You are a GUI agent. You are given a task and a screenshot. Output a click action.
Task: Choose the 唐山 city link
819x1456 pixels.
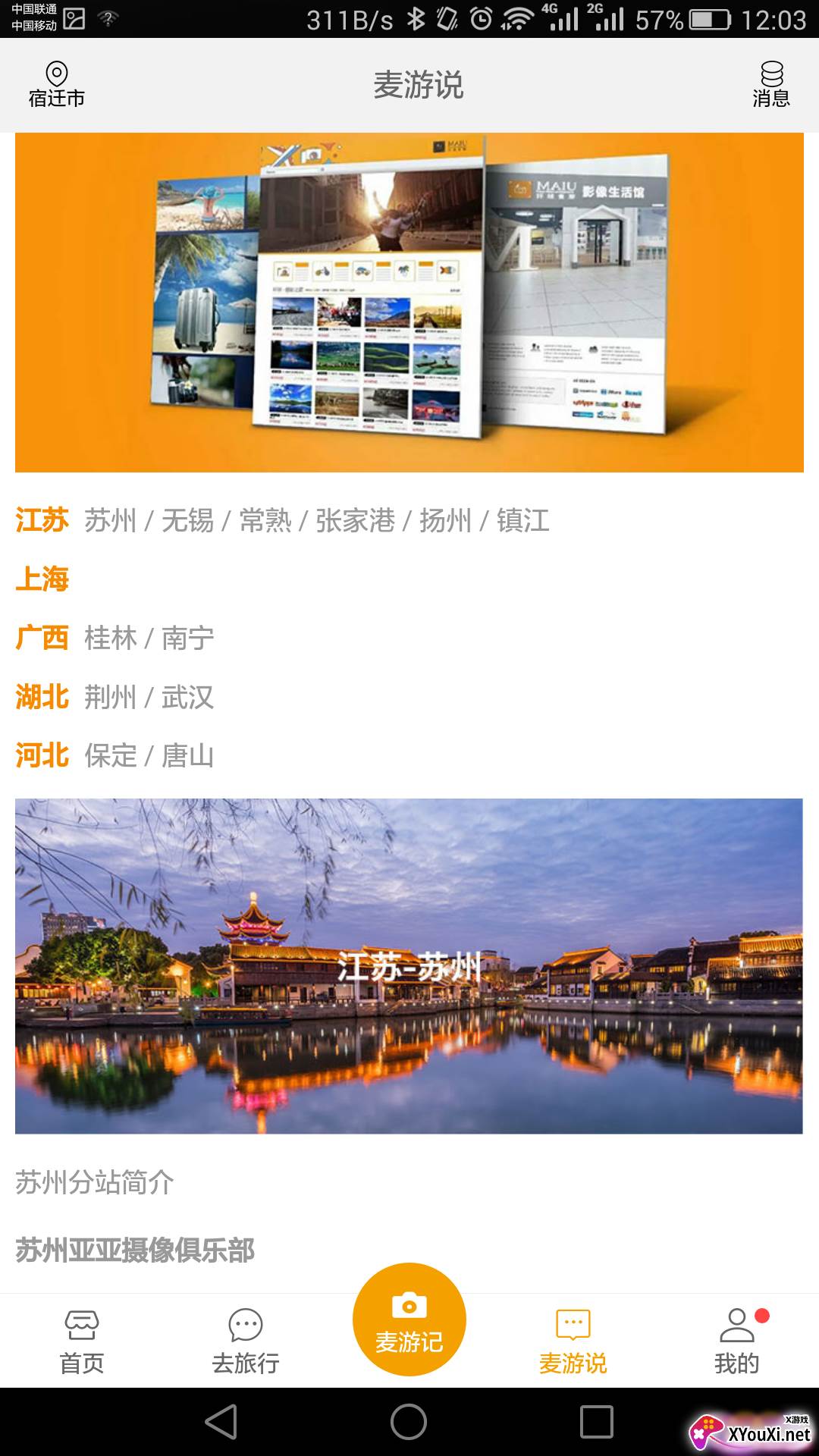[x=187, y=756]
